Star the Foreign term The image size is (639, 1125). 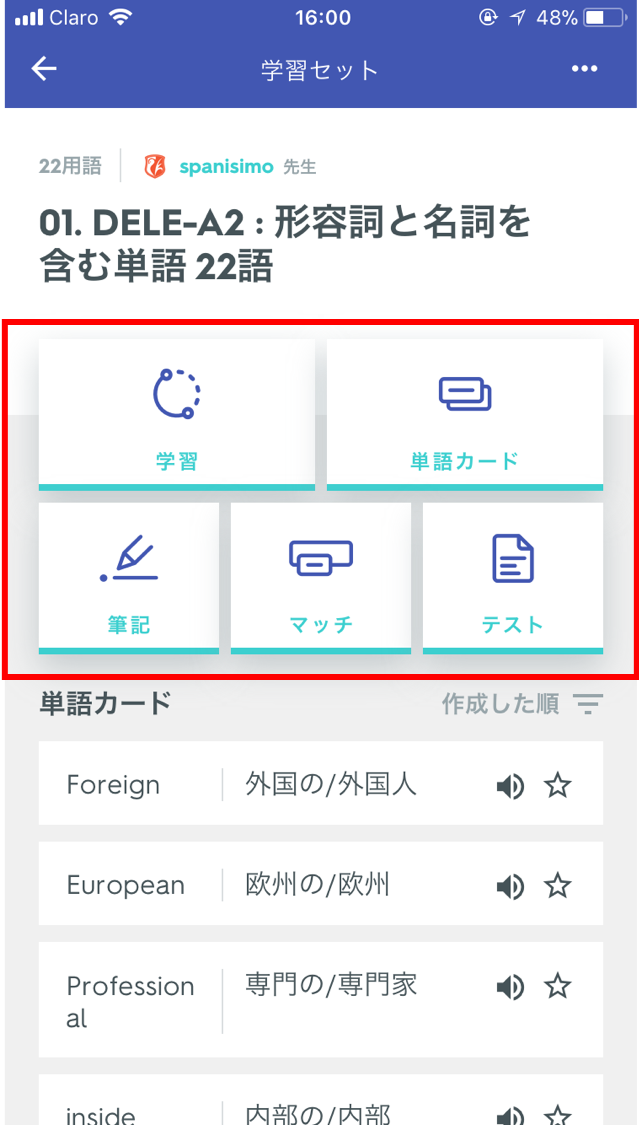pyautogui.click(x=557, y=786)
